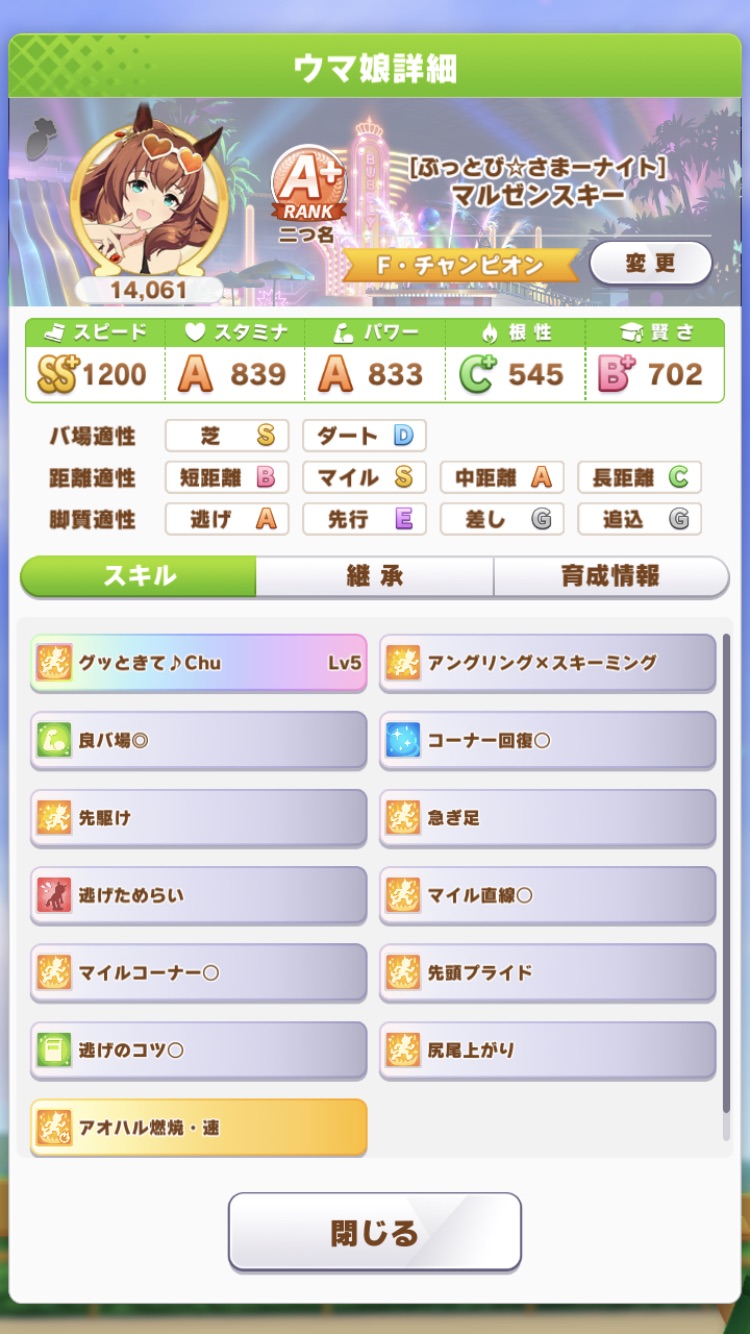Open the 尻尾上がり skill
The image size is (750, 1334).
548,1050
